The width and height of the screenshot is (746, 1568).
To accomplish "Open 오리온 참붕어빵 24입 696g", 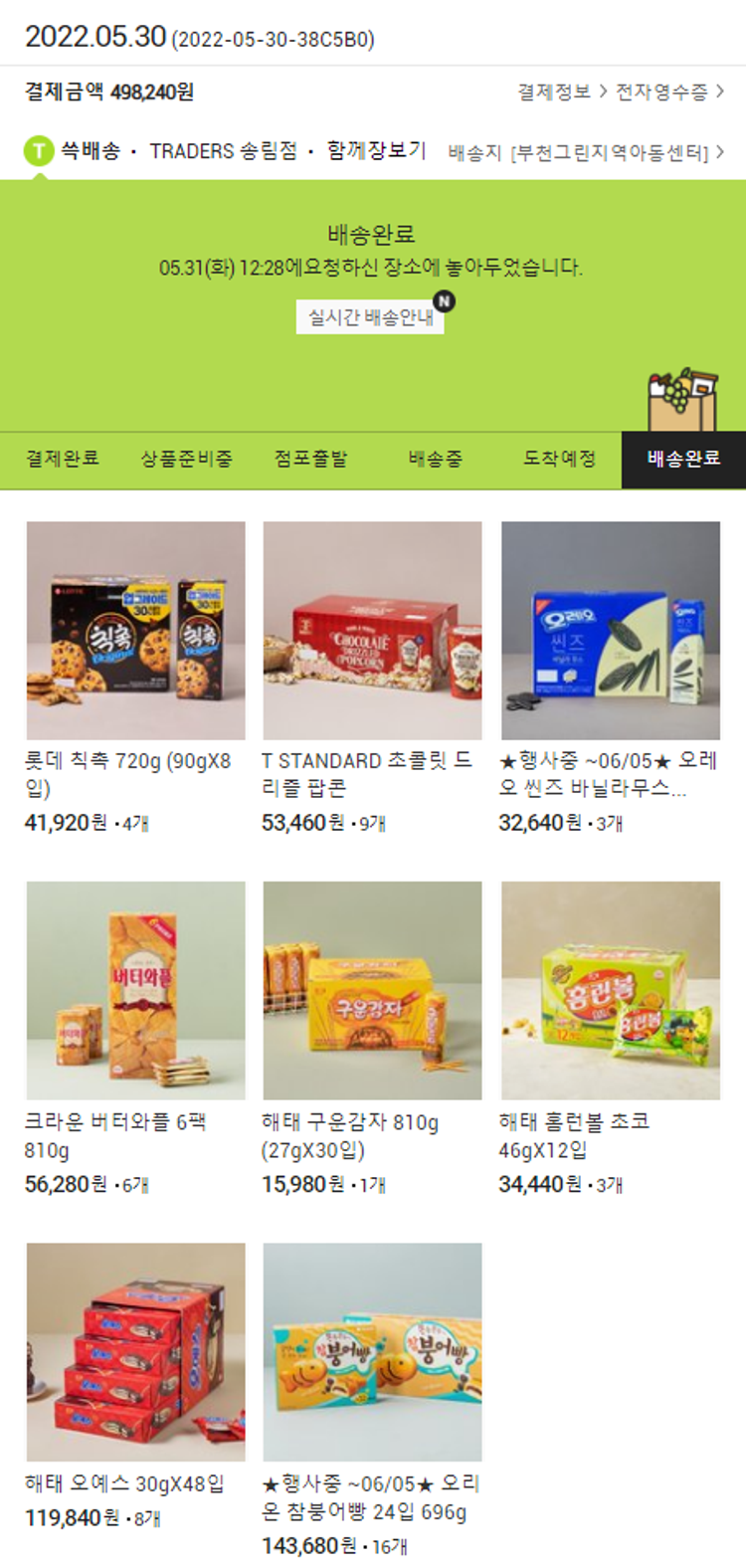I will coord(372,1351).
